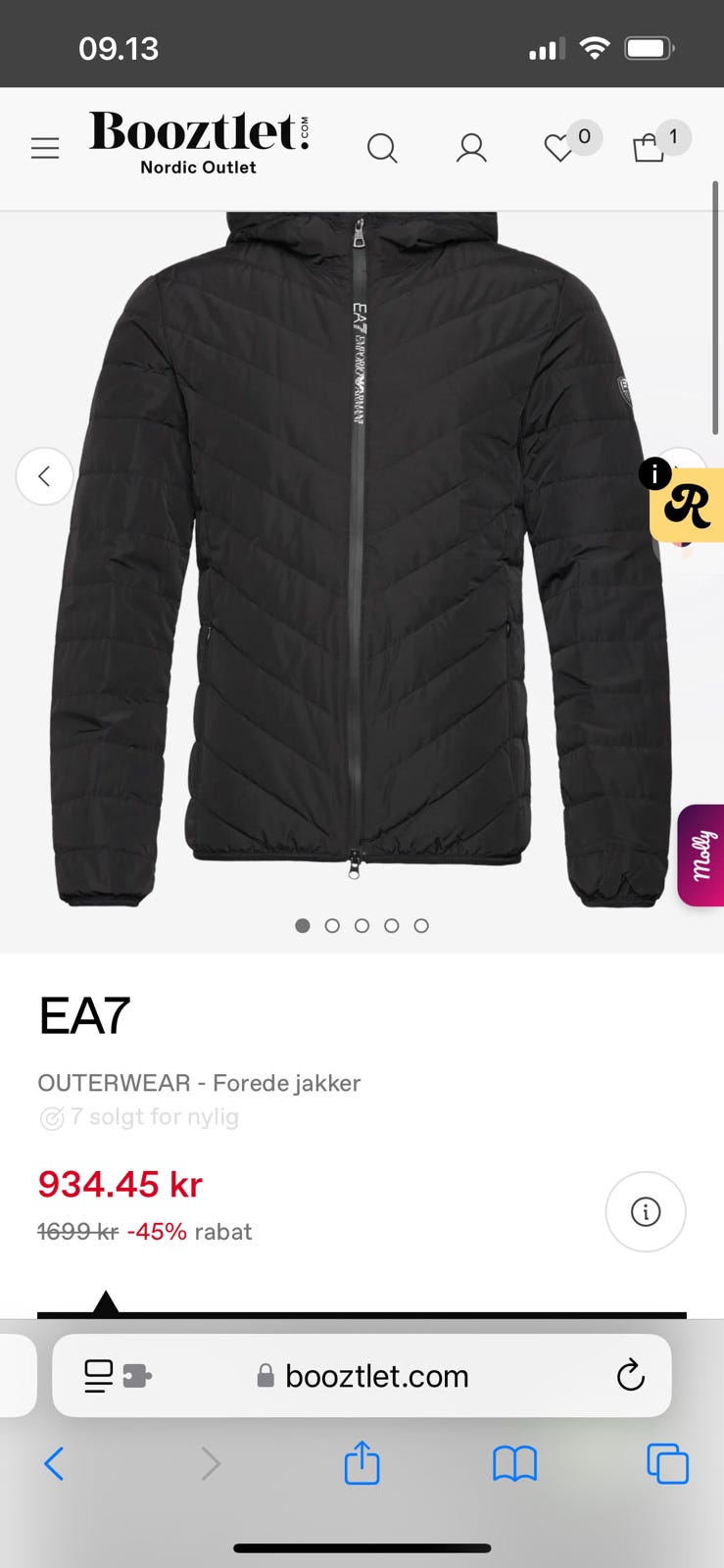Open Safari page settings menu

click(118, 1376)
